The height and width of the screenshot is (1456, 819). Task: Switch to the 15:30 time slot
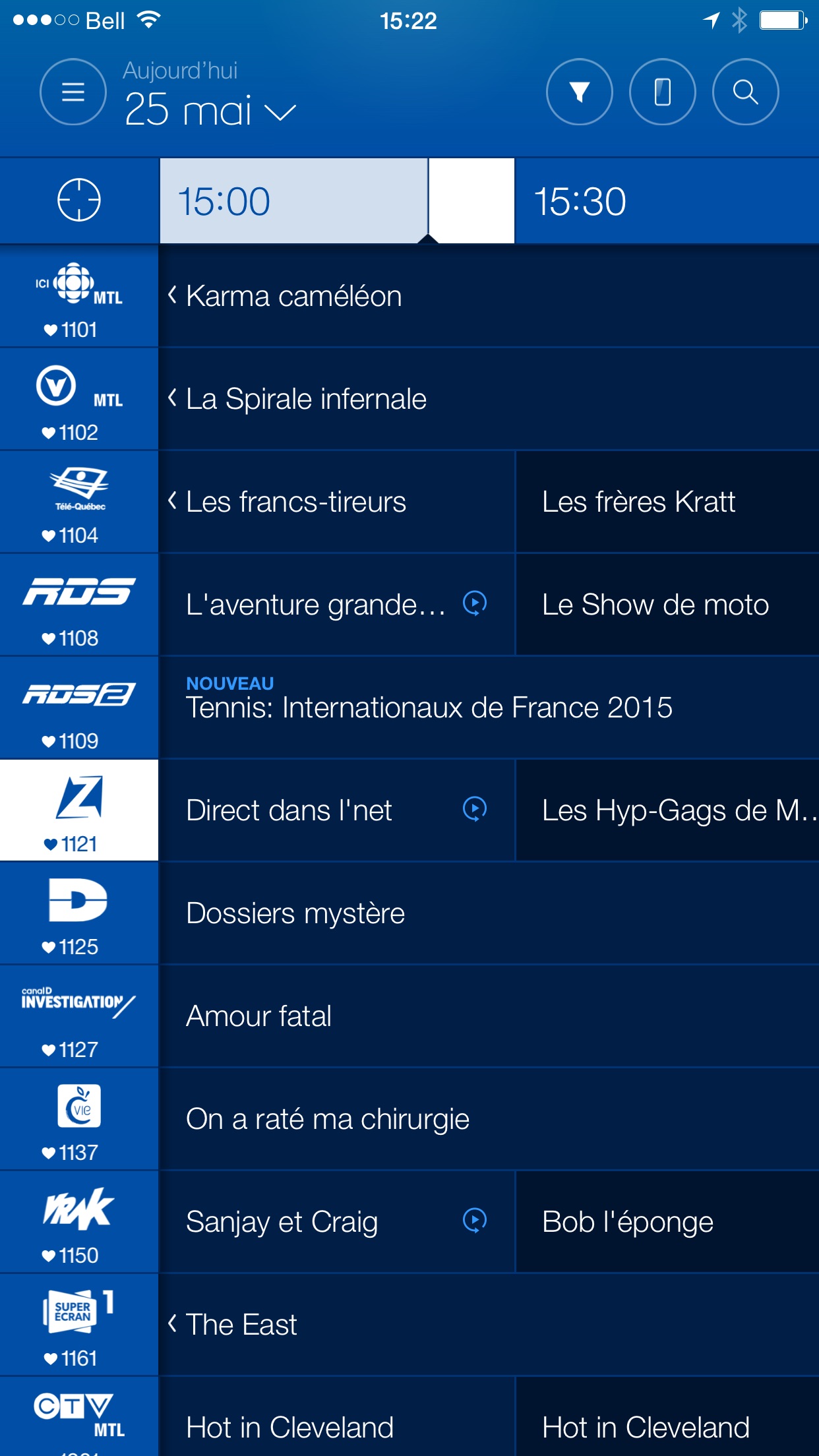coord(579,199)
